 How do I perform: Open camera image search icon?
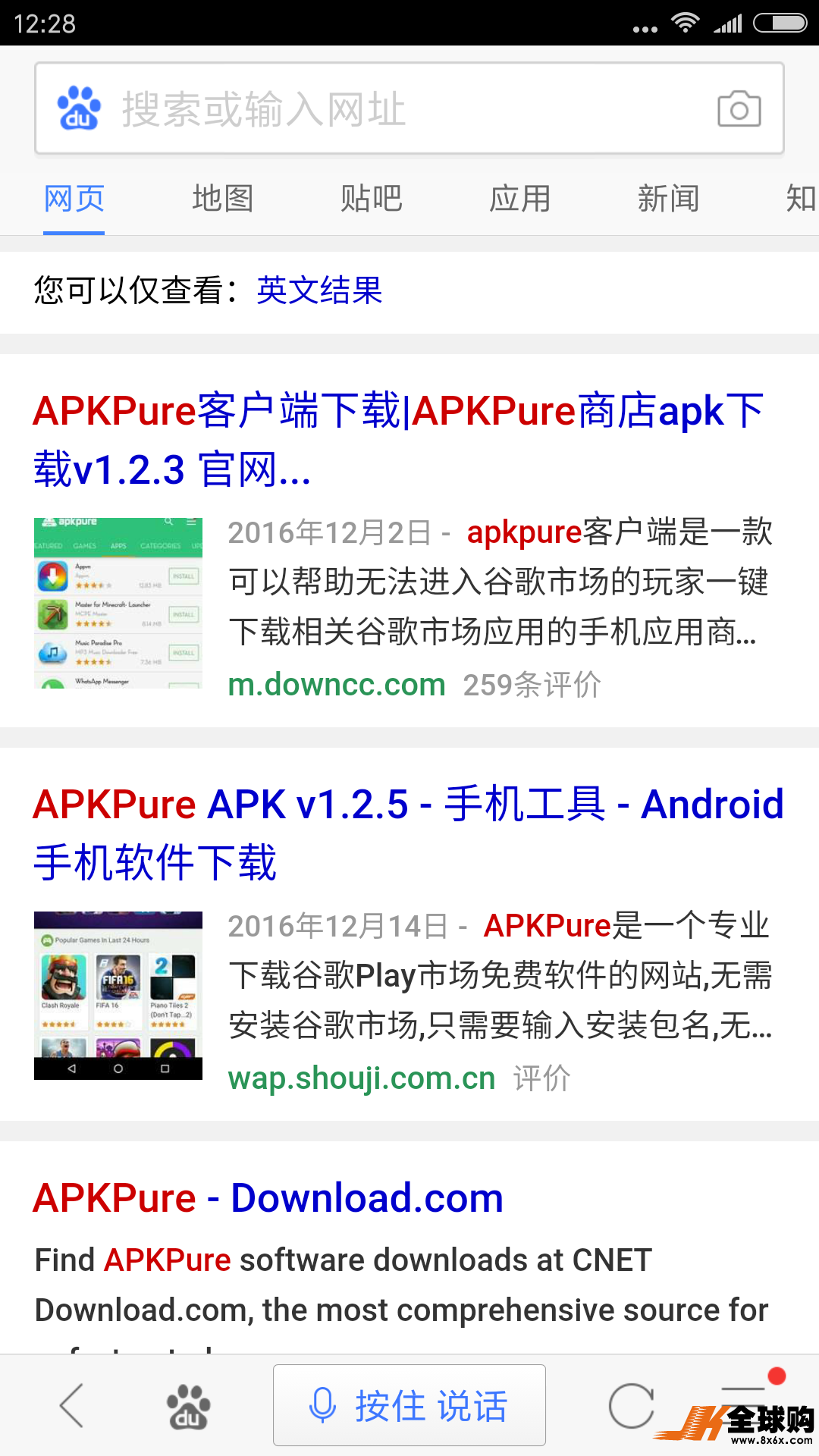click(x=739, y=109)
